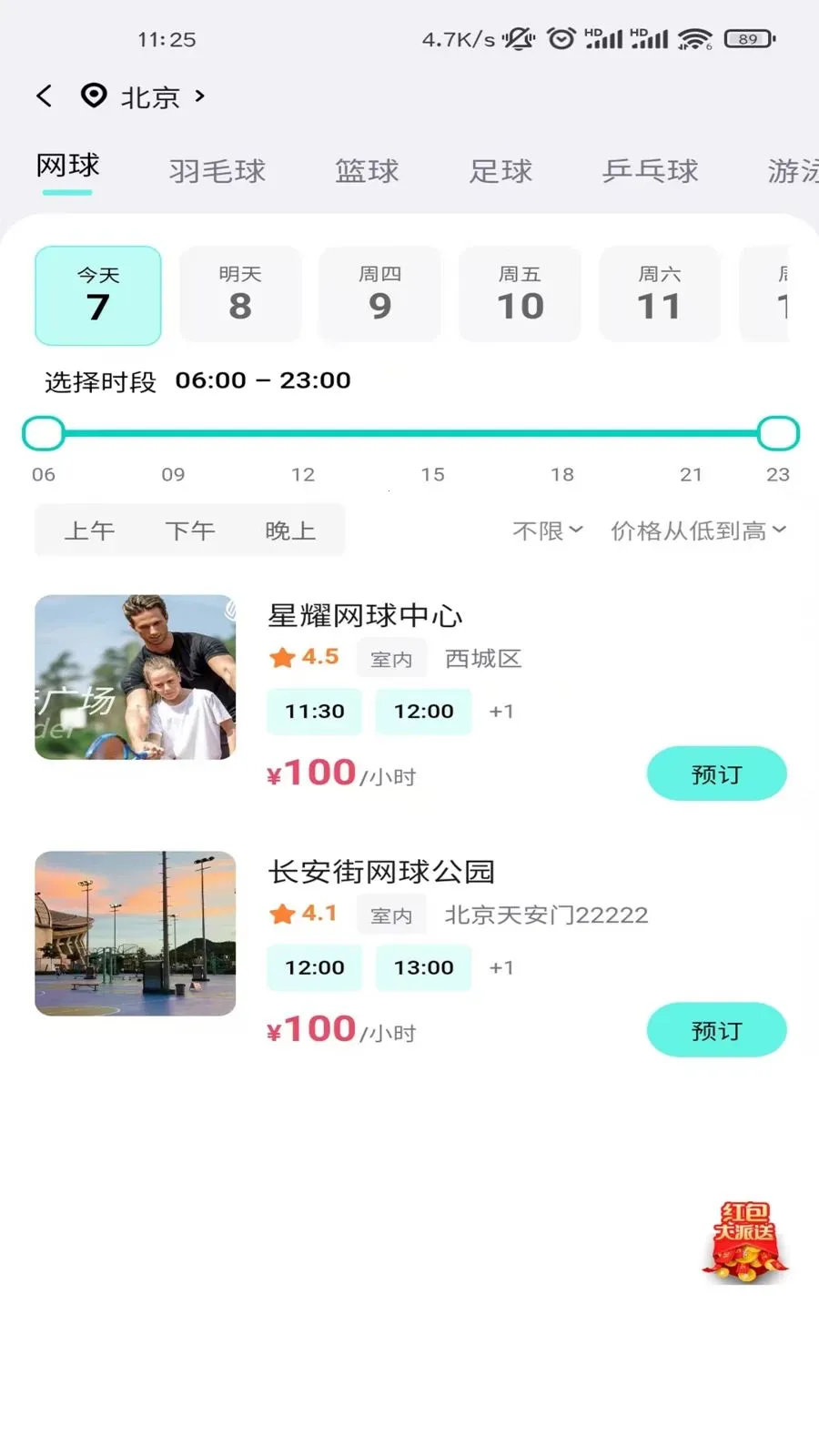Choose 周六 11 for booking
Image resolution: width=819 pixels, height=1456 pixels.
[660, 295]
